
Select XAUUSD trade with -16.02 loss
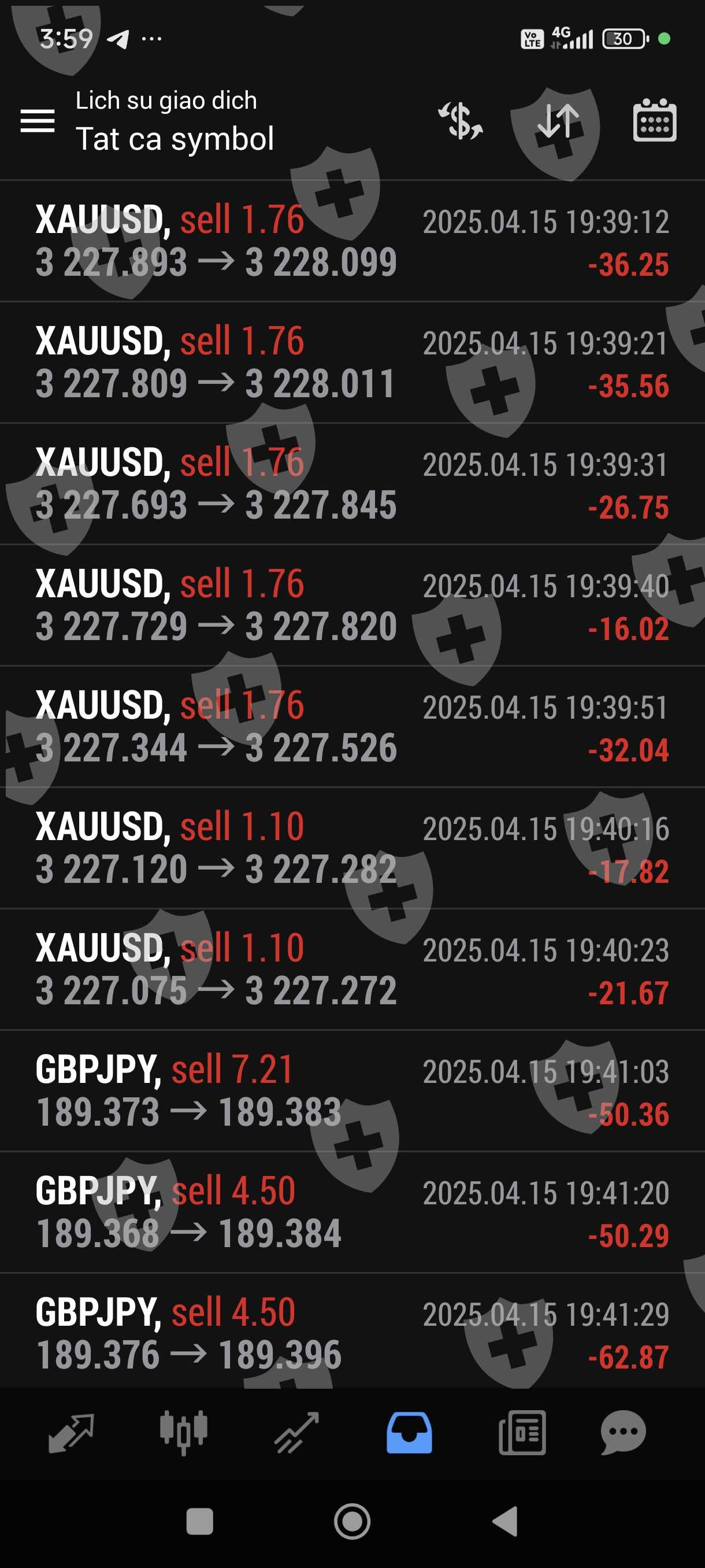[x=352, y=605]
